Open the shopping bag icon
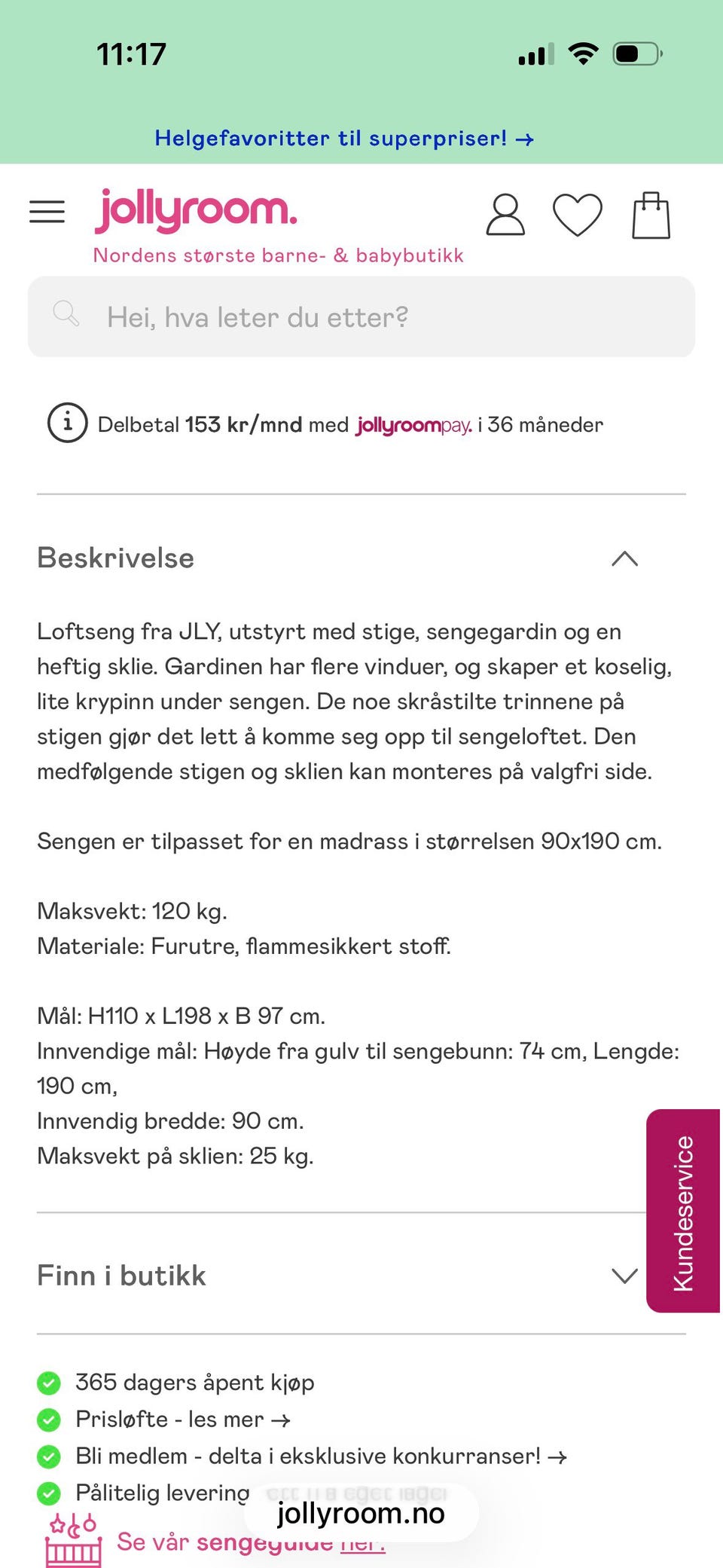Viewport: 723px width, 1568px height. pyautogui.click(x=651, y=214)
